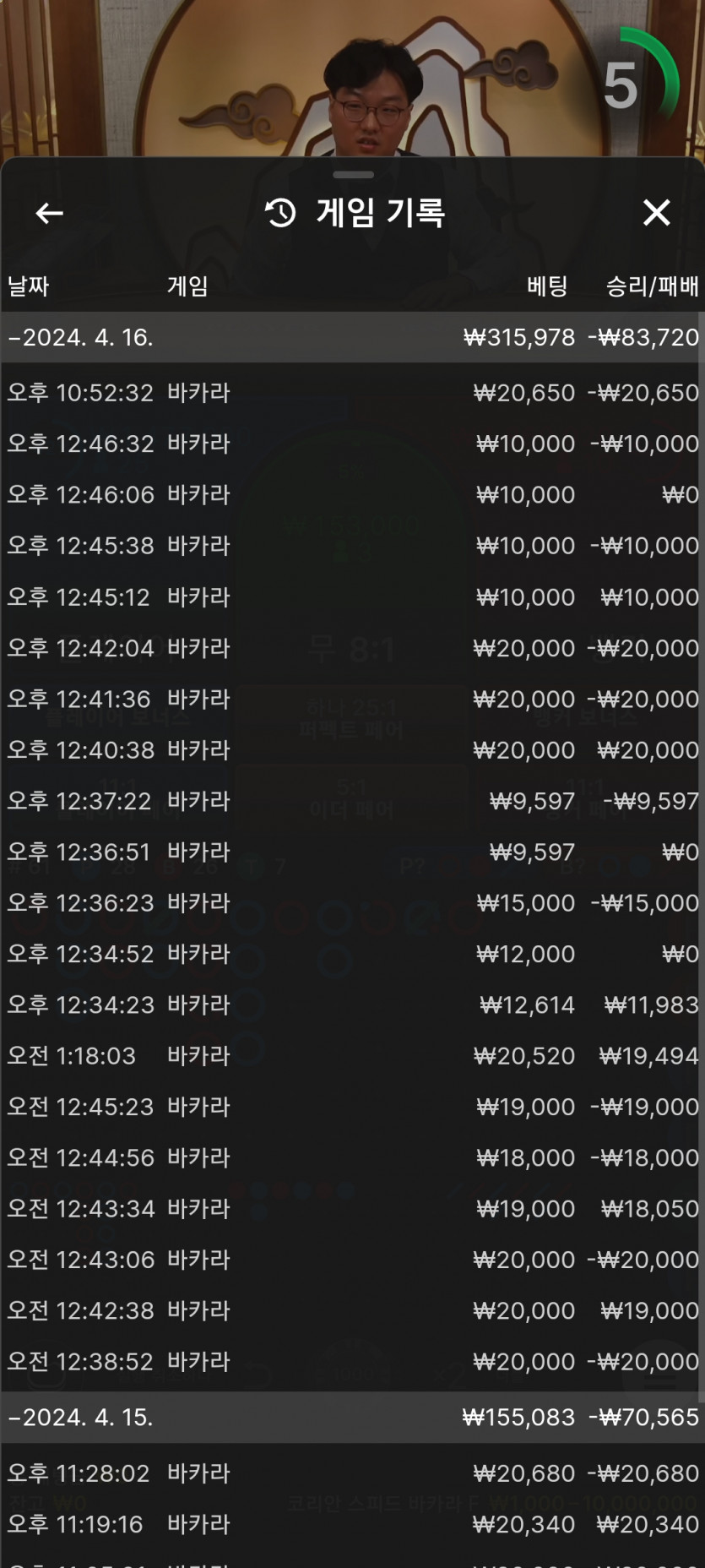The width and height of the screenshot is (705, 1568).
Task: Open the 오후 11:28:02 바카라 entry
Action: 352,1473
